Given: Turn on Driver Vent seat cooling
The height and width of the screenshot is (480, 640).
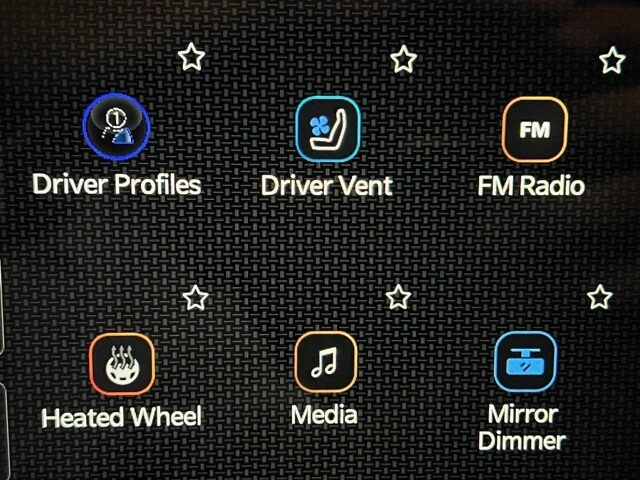Looking at the screenshot, I should pyautogui.click(x=327, y=129).
